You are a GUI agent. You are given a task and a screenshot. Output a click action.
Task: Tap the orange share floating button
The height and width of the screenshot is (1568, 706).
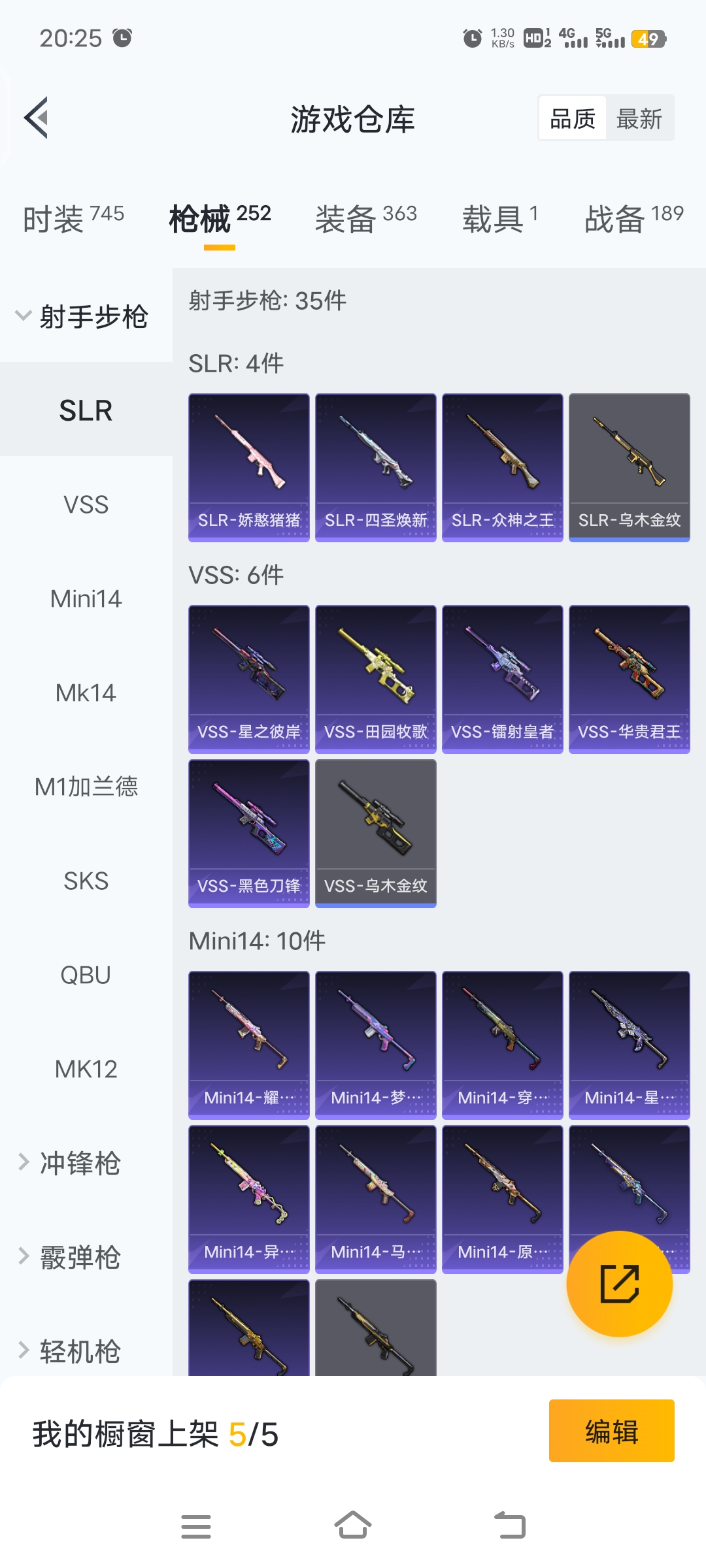[619, 1284]
